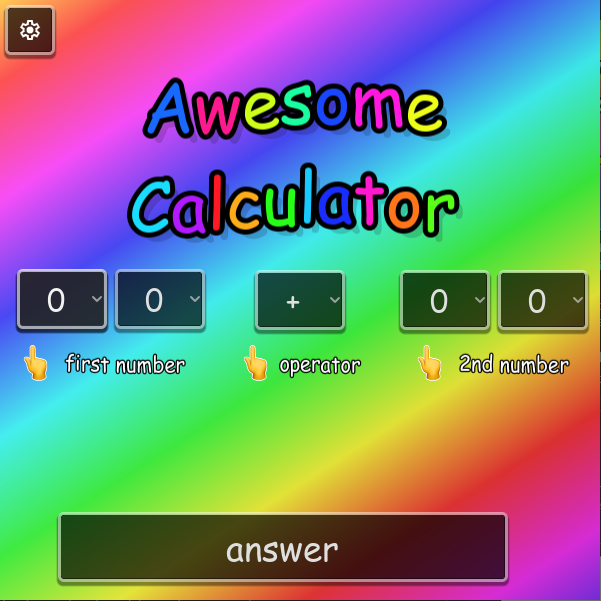Viewport: 601px width, 601px height.
Task: Expand the first number's tens digit dropdown
Action: (x=62, y=300)
